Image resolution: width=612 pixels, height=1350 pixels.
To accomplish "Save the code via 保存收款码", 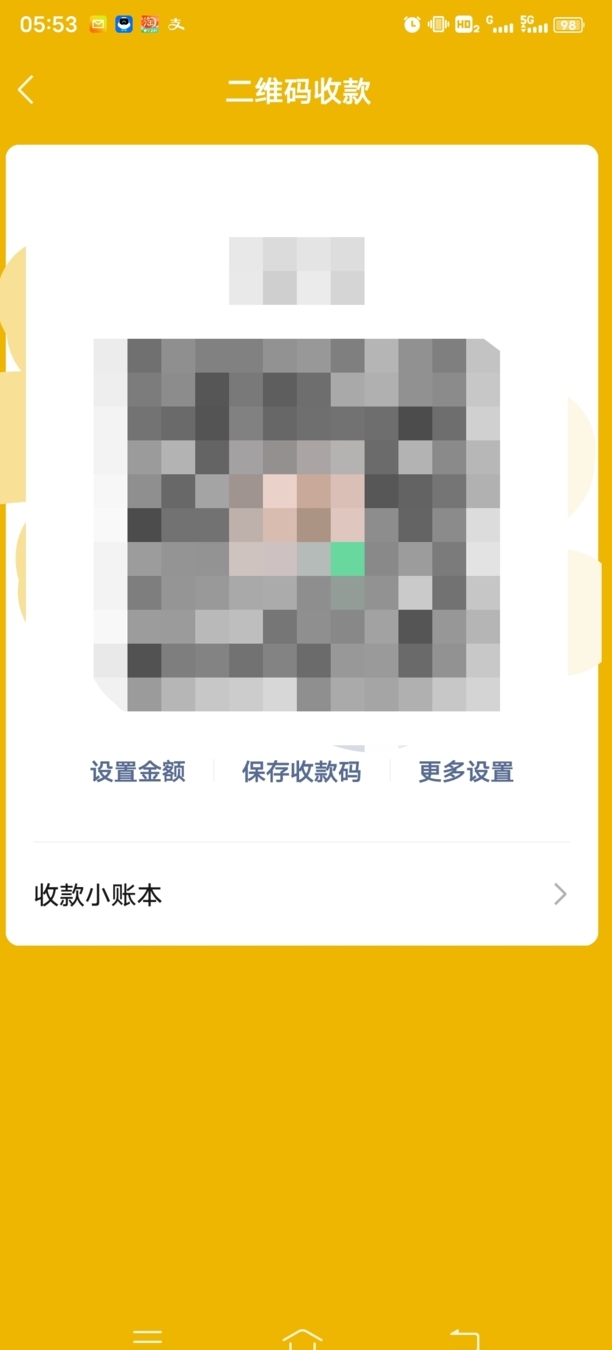I will click(x=301, y=772).
